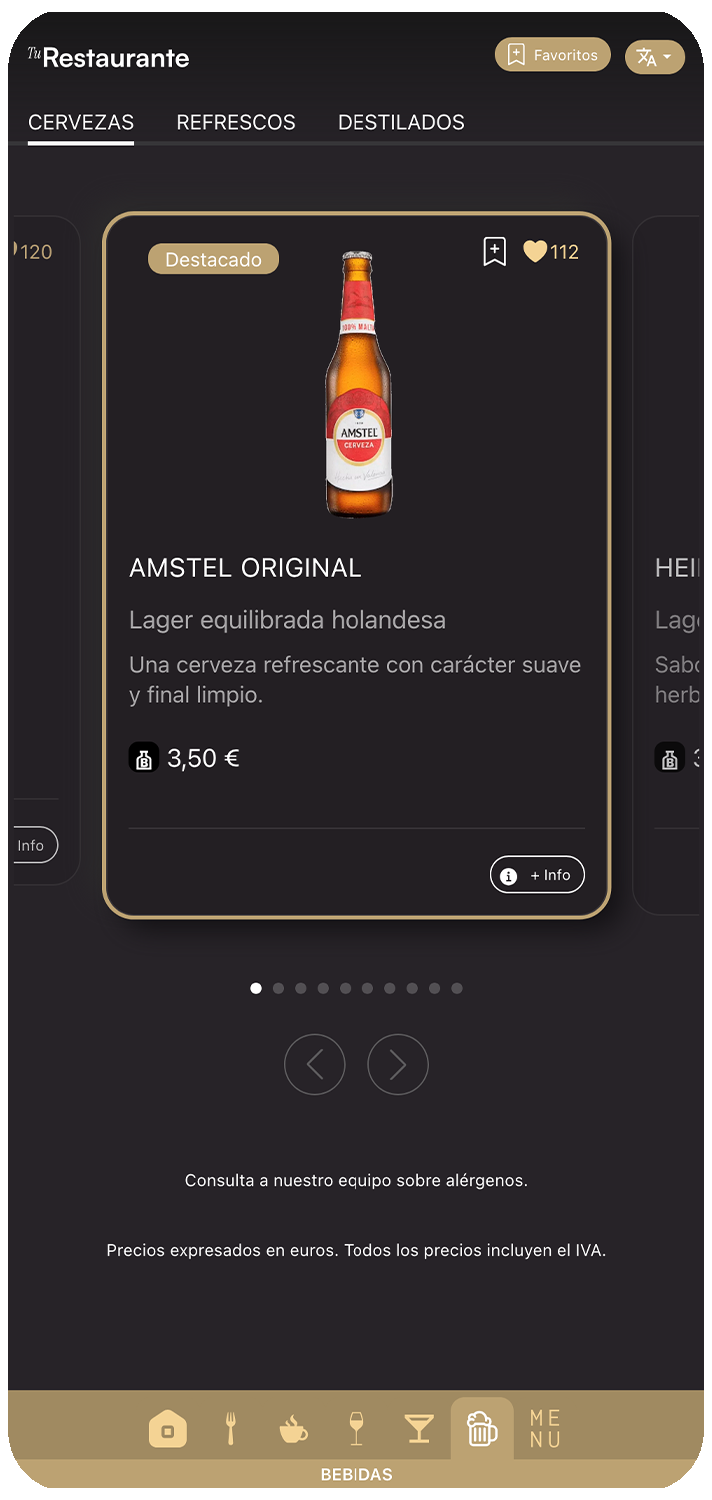The width and height of the screenshot is (712, 1500).
Task: Jump to the second carousel page dot
Action: coord(278,988)
